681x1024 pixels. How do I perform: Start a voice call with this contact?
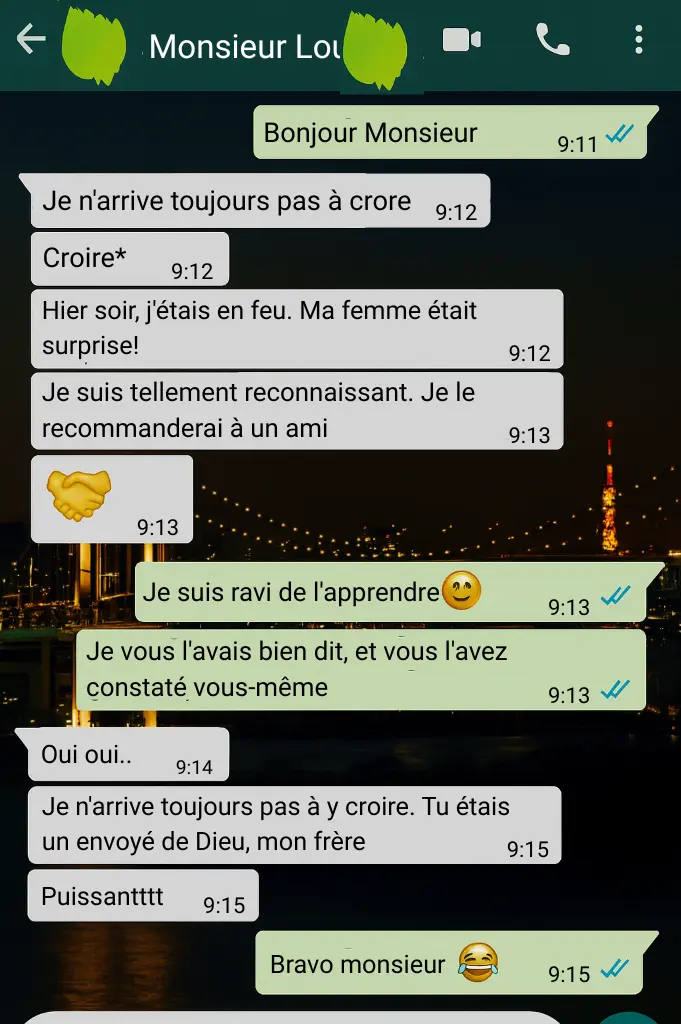click(x=552, y=40)
